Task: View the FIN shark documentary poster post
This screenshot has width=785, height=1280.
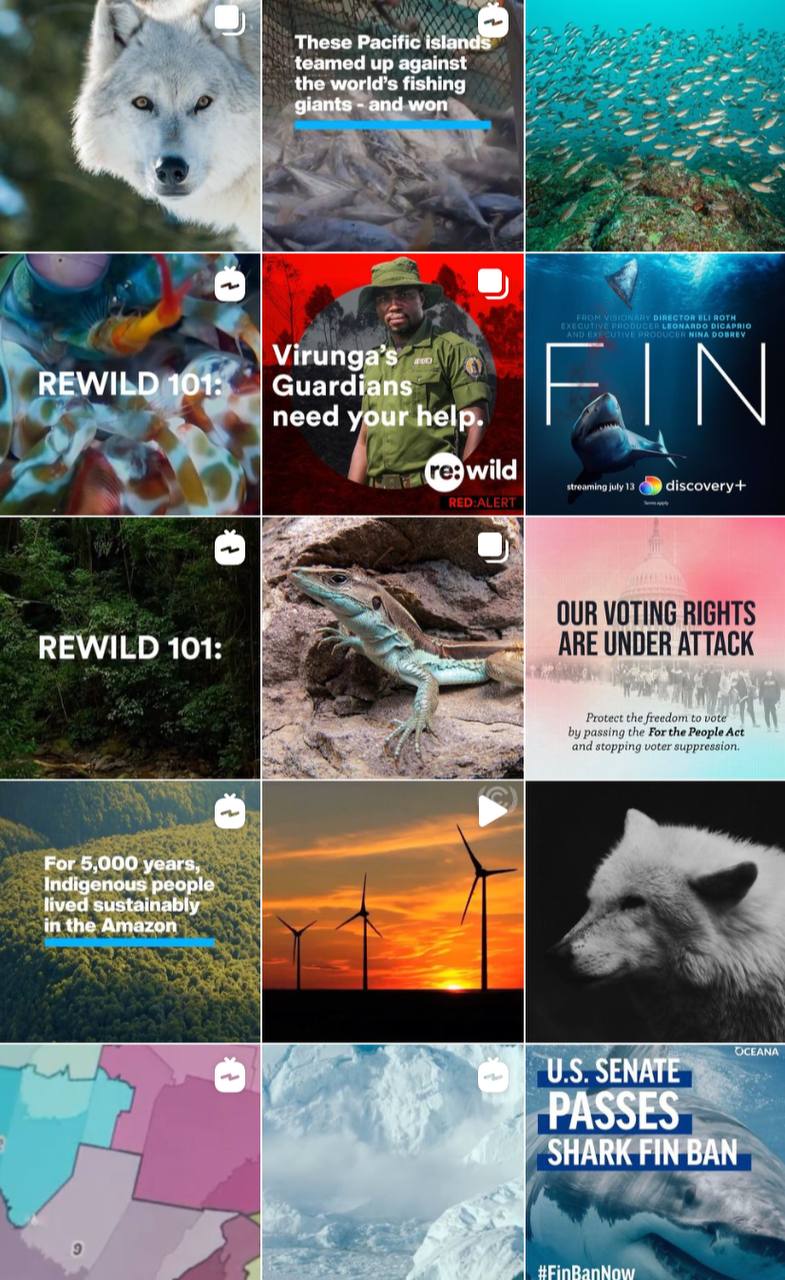Action: pyautogui.click(x=655, y=384)
